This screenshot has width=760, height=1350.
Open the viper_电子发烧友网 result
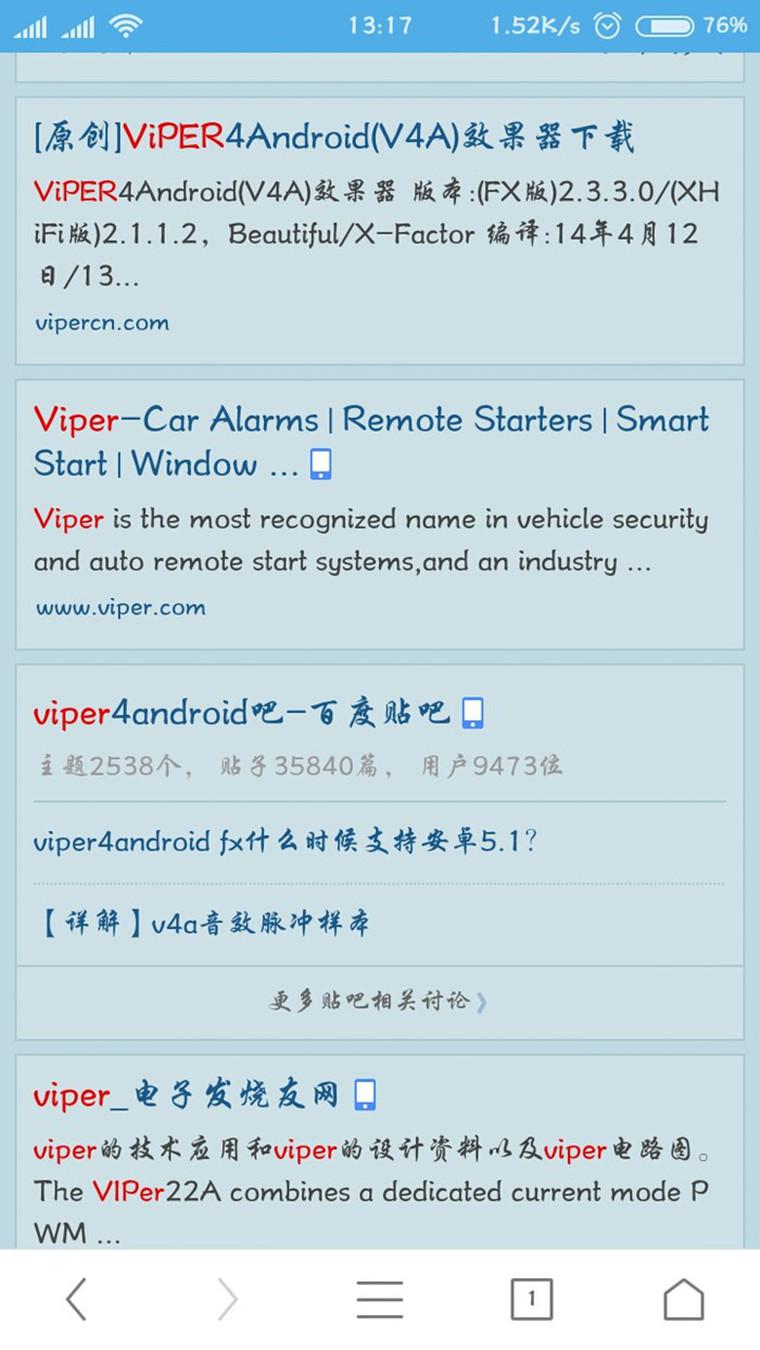tap(187, 1095)
